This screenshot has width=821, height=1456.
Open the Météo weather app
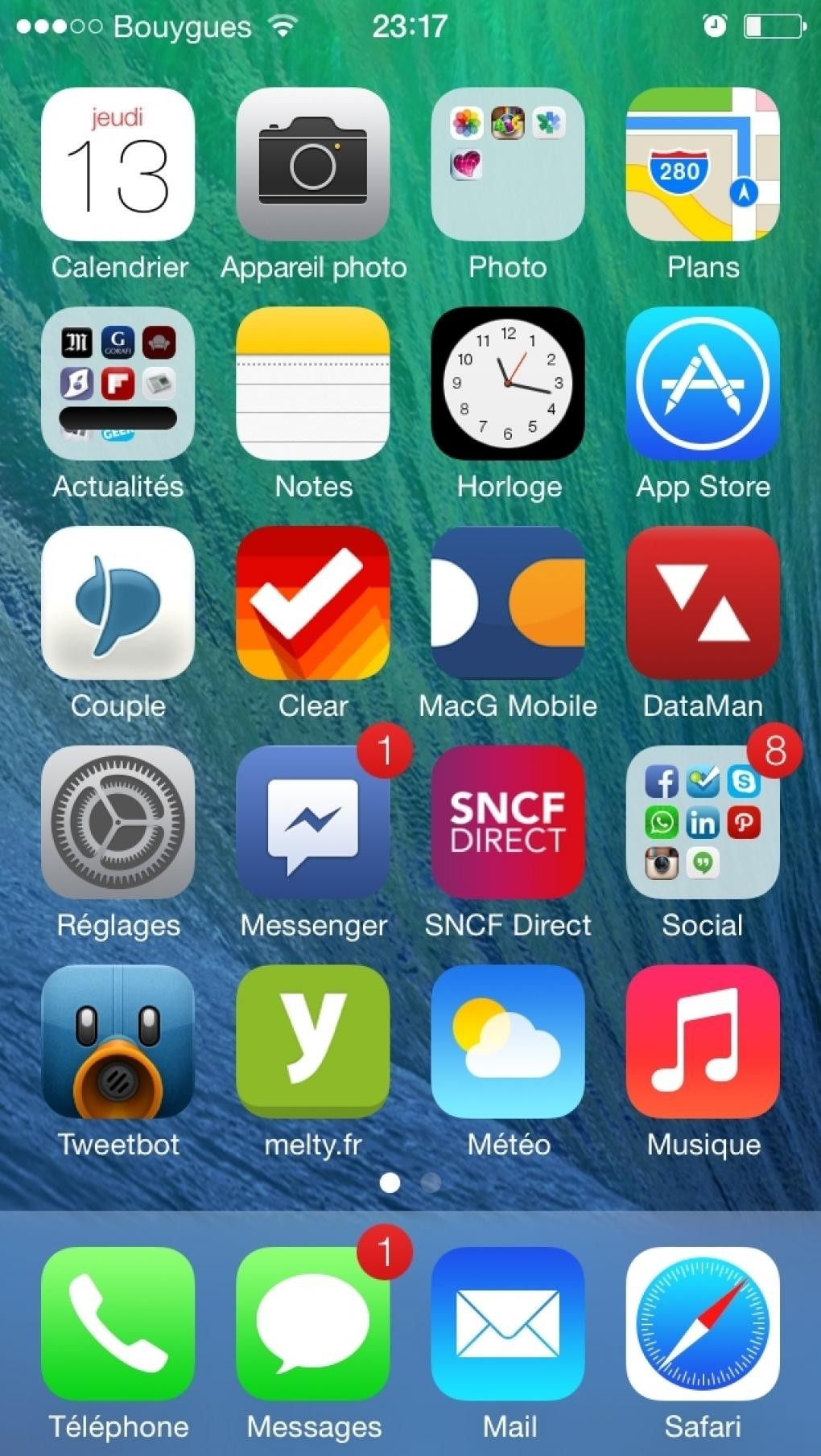[508, 1042]
